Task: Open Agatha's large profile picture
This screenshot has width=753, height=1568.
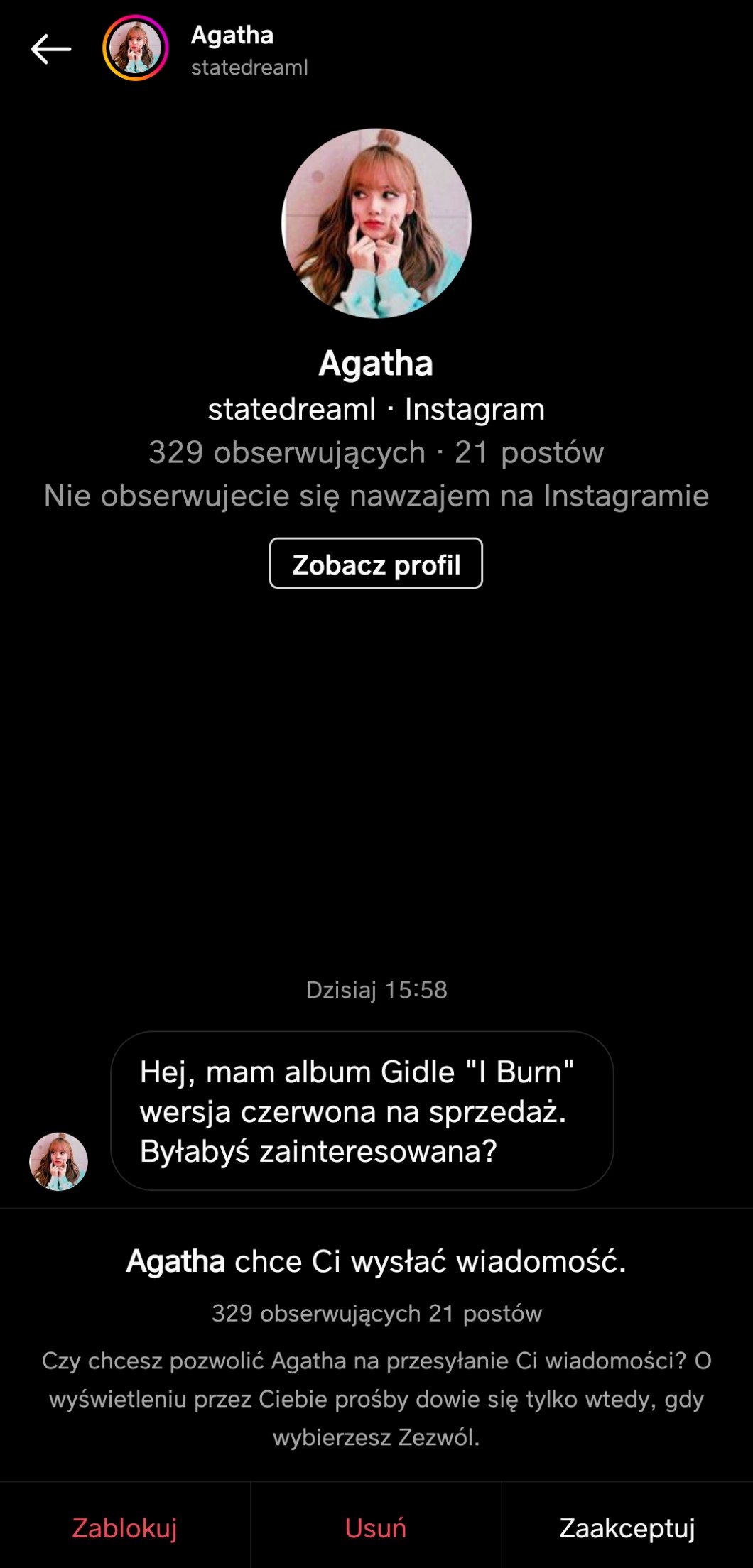Action: point(376,223)
